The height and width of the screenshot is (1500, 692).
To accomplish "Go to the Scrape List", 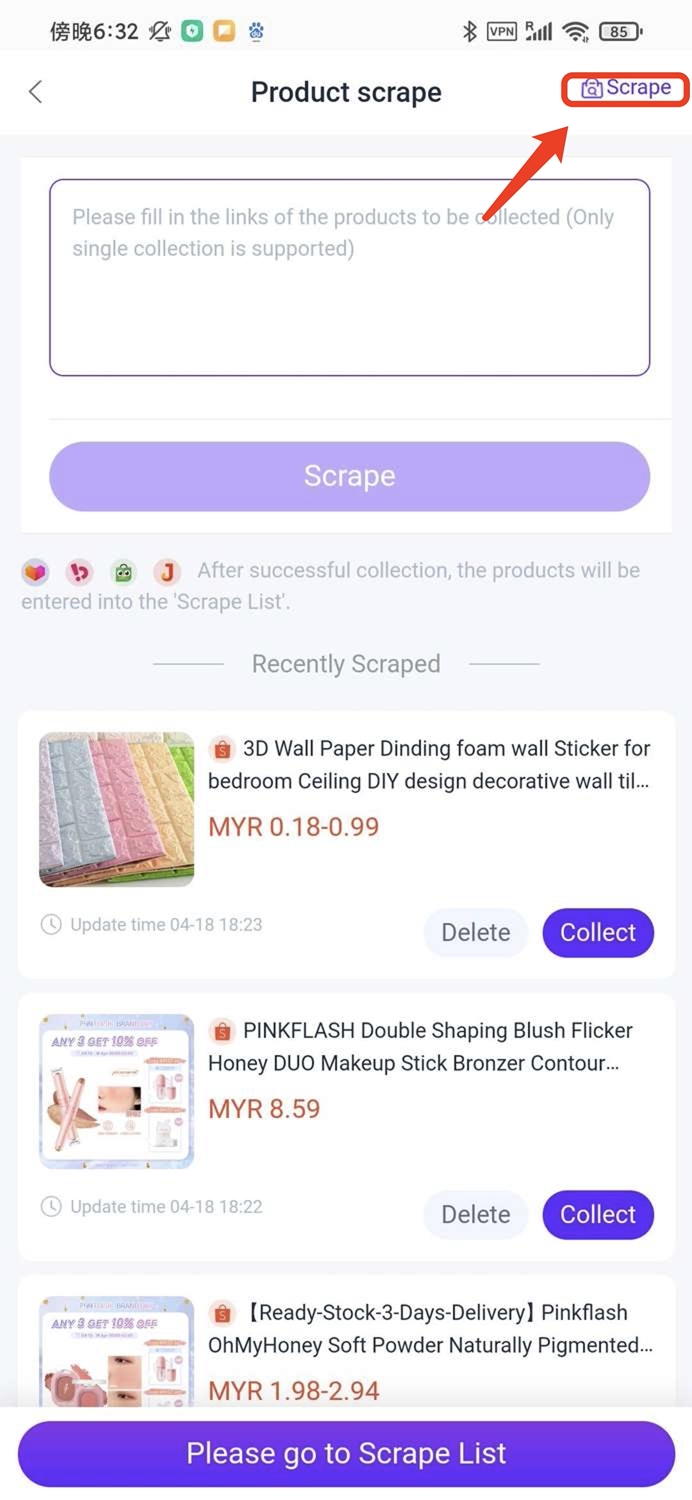I will tap(346, 1453).
